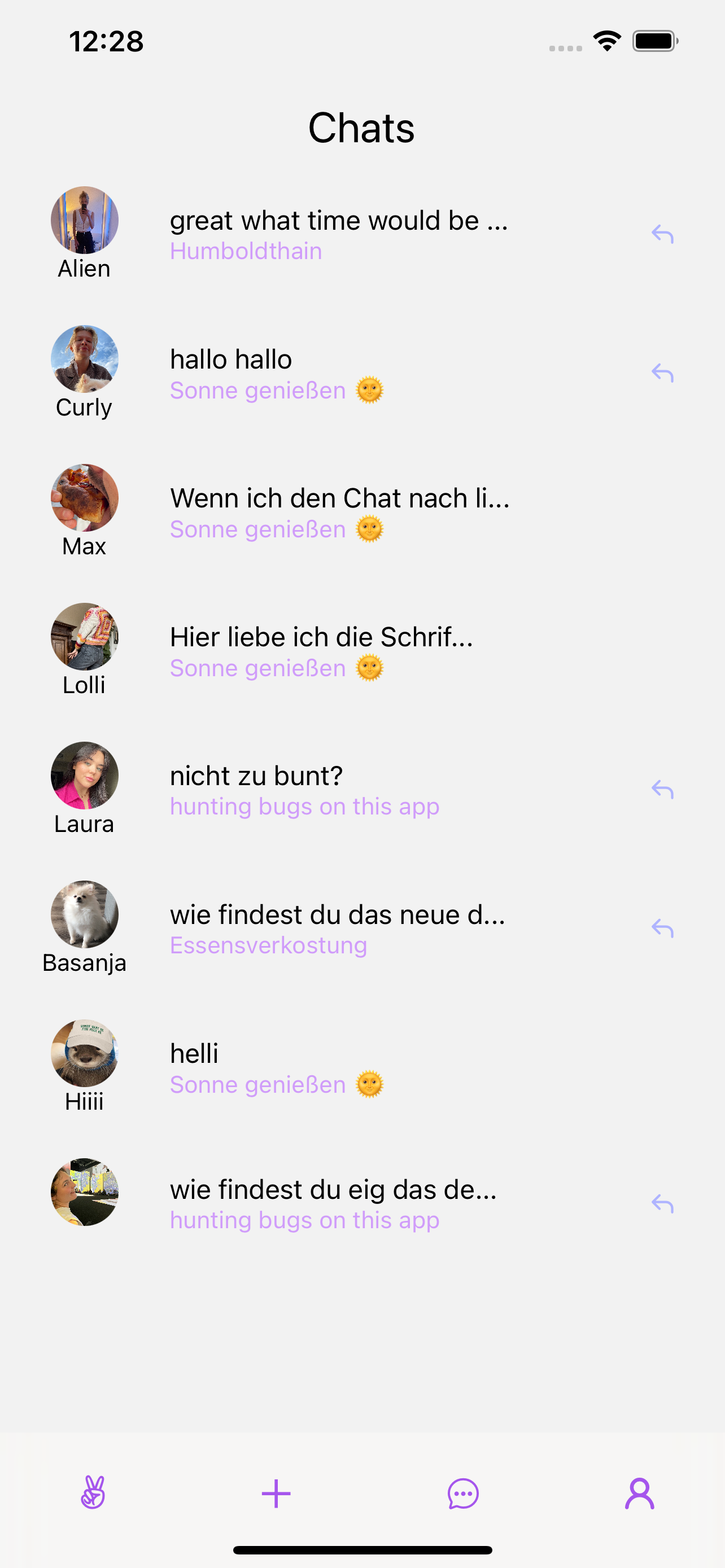The image size is (725, 1568).
Task: Open the conversation with Lolli
Action: tap(338, 651)
